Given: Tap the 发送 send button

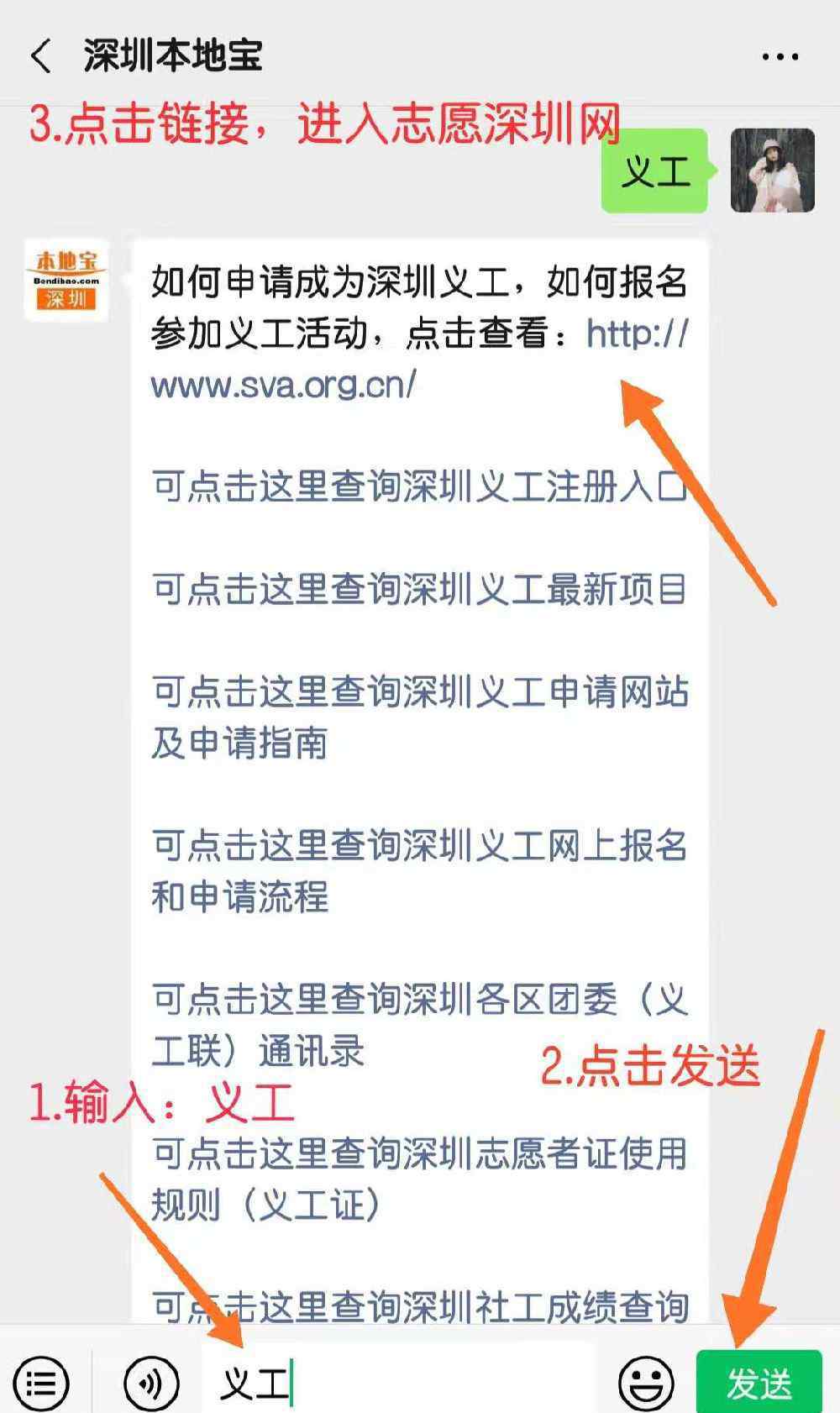Looking at the screenshot, I should point(759,1382).
